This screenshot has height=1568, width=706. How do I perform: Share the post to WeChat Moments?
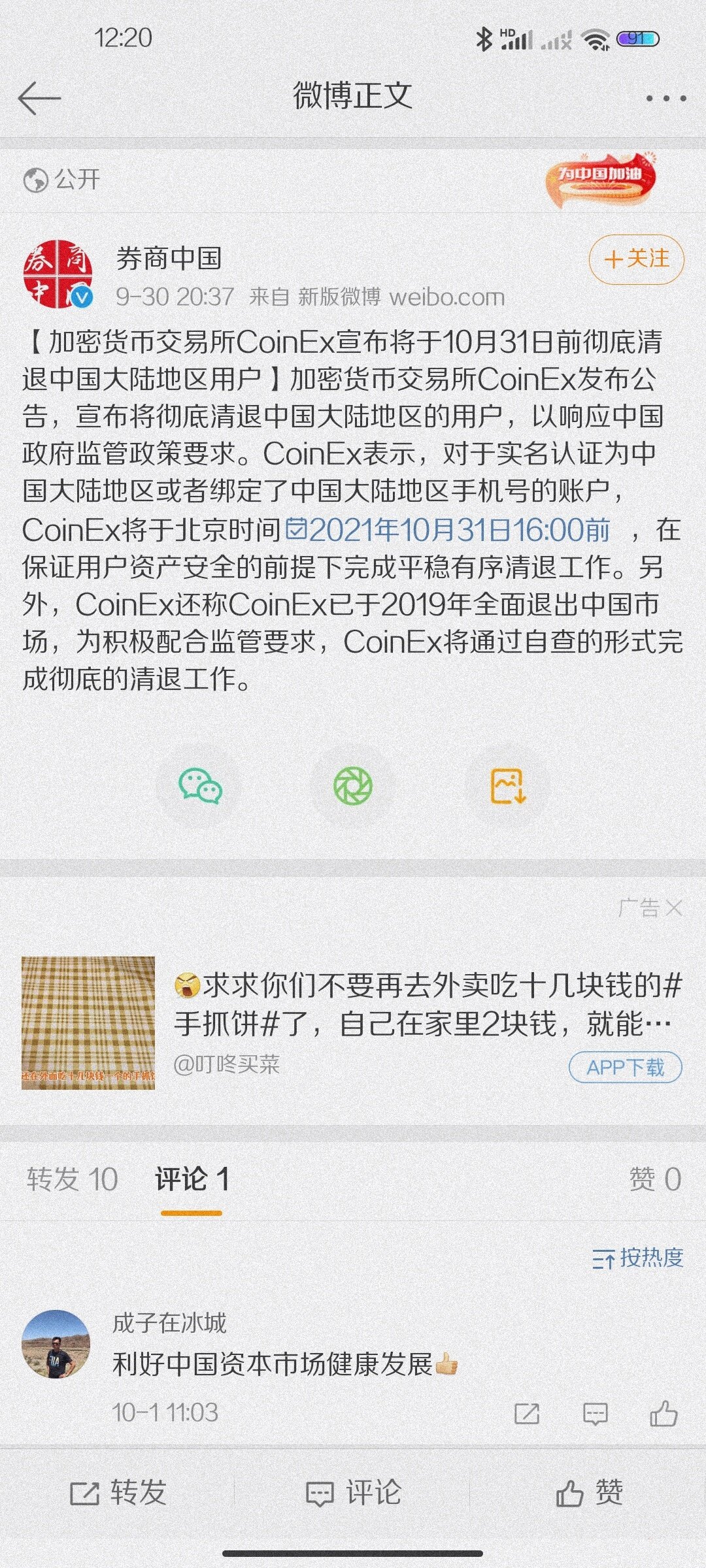click(x=353, y=785)
